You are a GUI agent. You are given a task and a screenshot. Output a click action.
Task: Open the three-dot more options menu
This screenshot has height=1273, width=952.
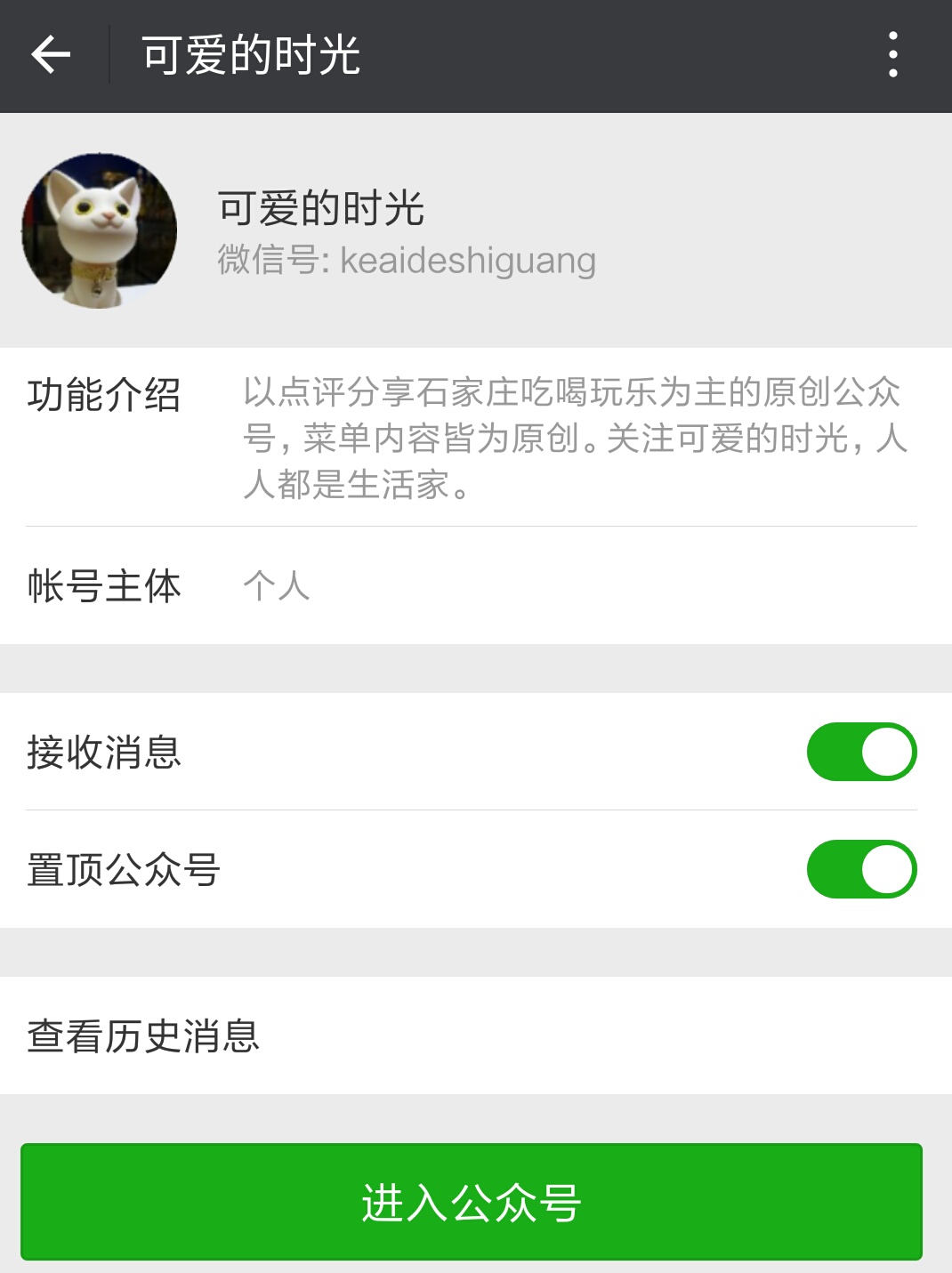pos(893,55)
